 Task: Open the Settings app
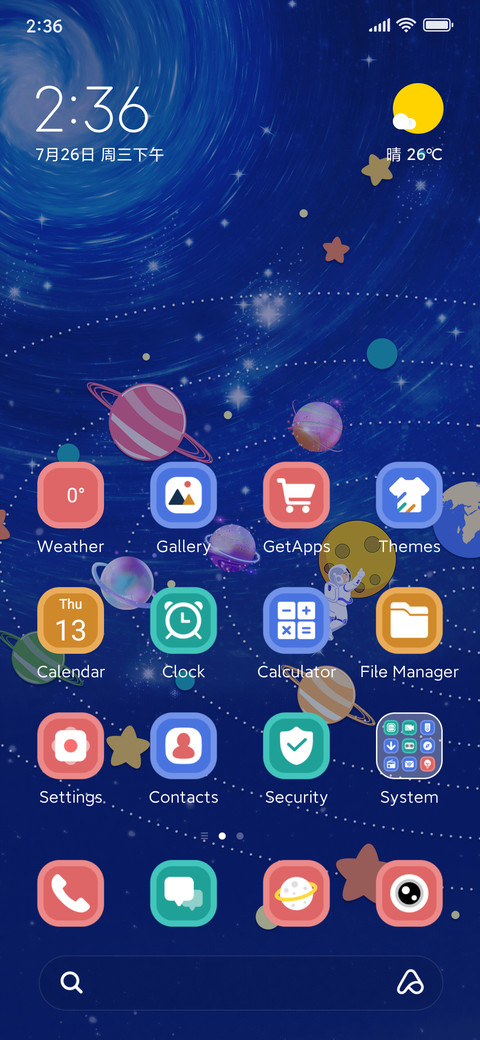pyautogui.click(x=71, y=746)
